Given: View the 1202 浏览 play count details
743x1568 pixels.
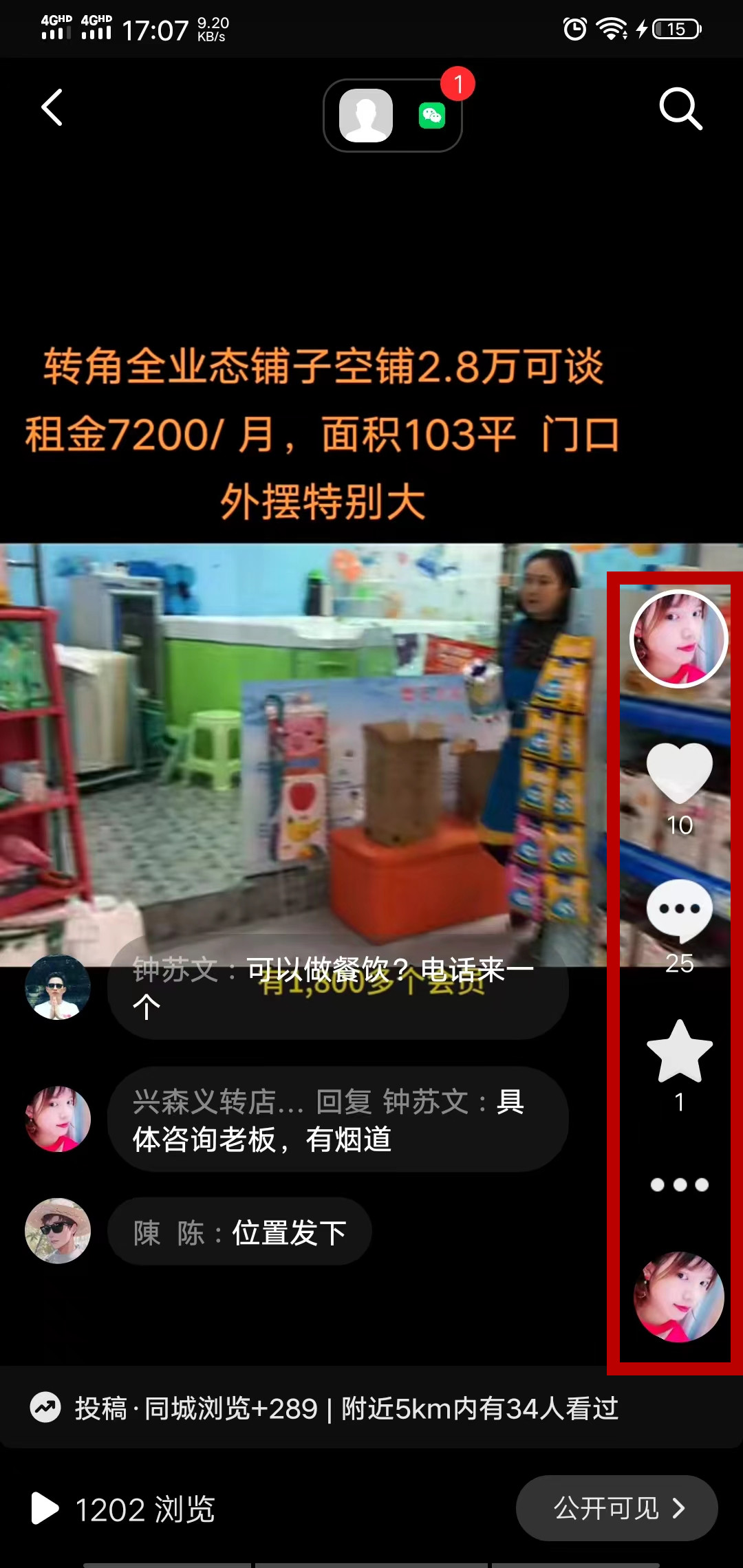Looking at the screenshot, I should pos(124,1509).
